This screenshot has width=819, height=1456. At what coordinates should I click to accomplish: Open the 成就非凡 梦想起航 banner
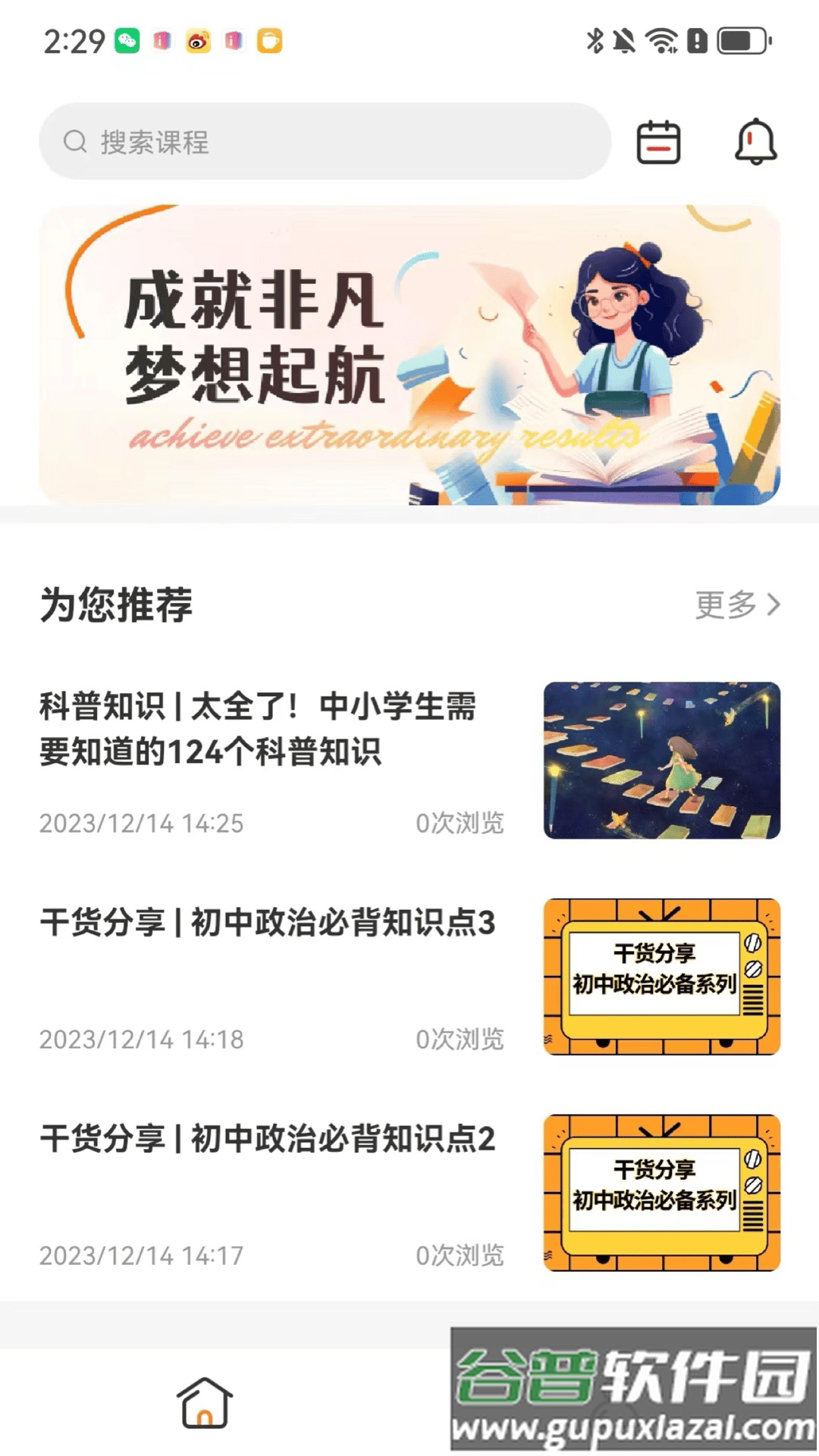pos(409,354)
